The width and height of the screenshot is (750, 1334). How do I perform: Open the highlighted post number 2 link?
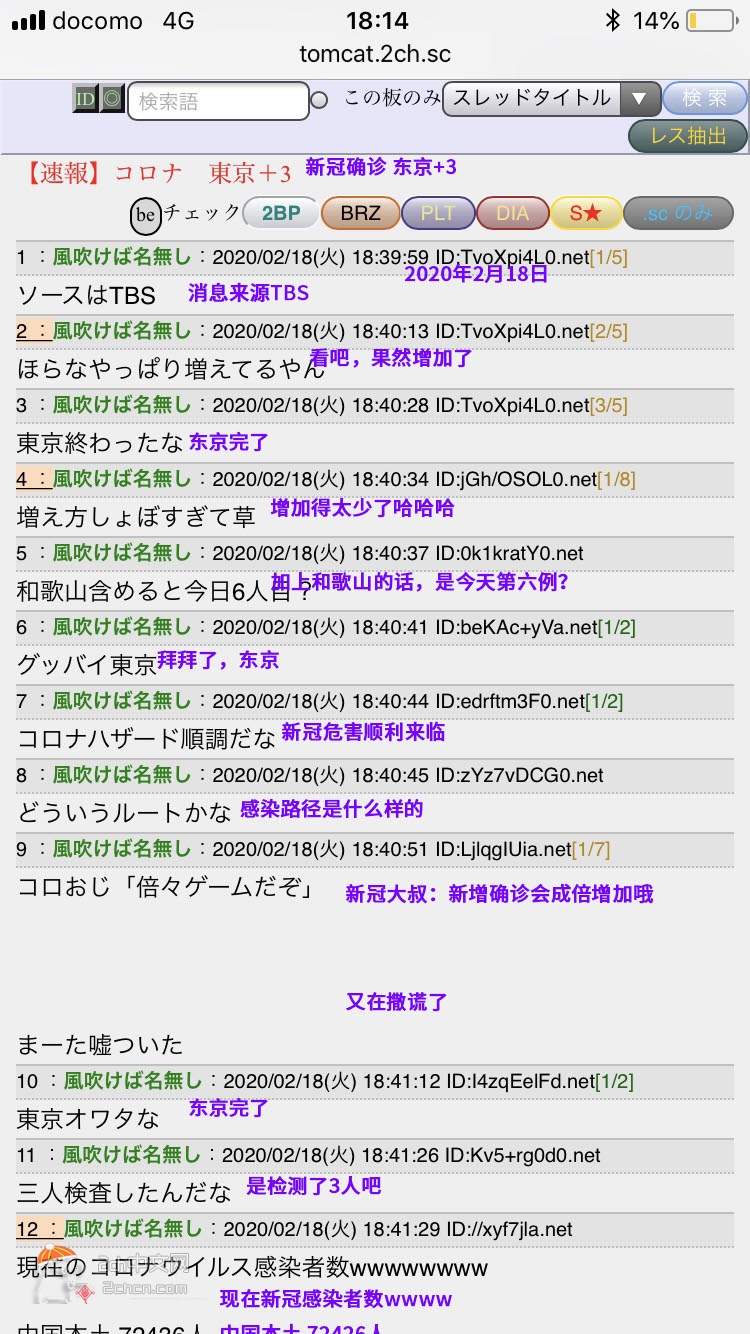tap(34, 331)
